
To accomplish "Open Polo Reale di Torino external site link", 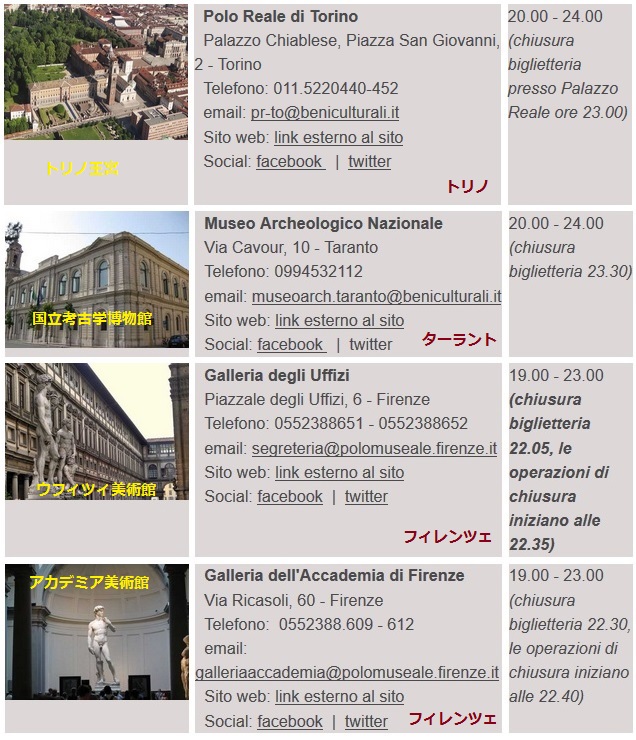I will click(338, 137).
